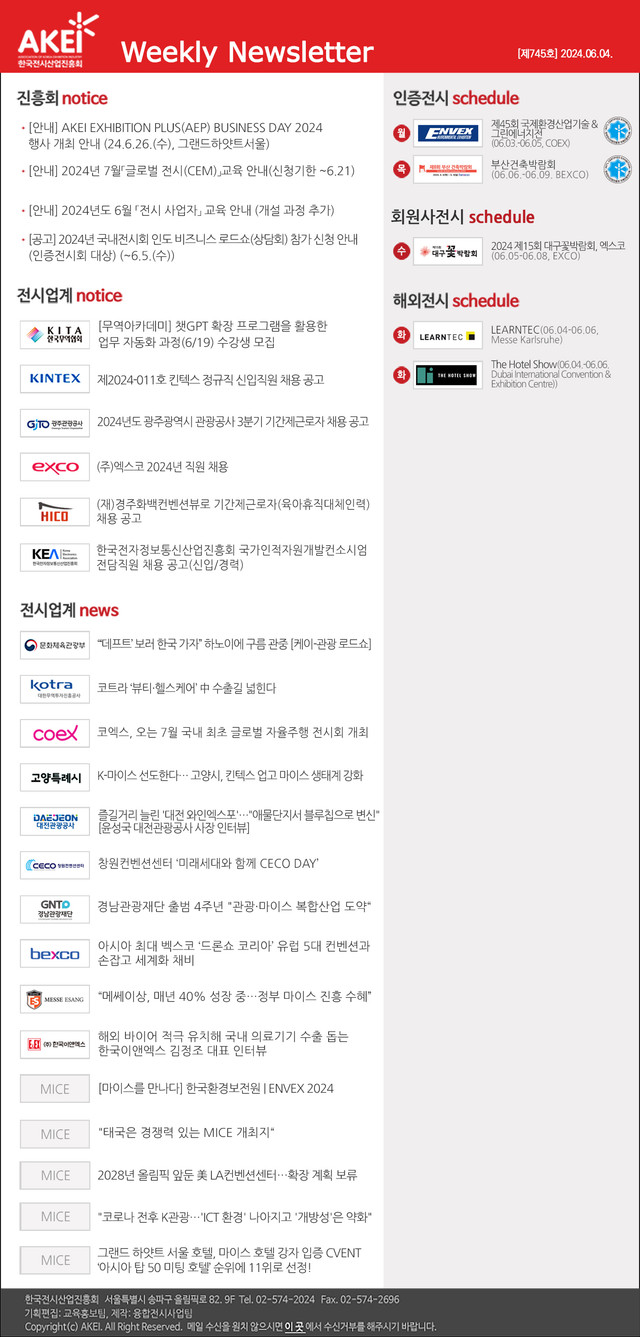
Task: Open the MICE article about ENVEX 2024
Action: [x=215, y=1088]
